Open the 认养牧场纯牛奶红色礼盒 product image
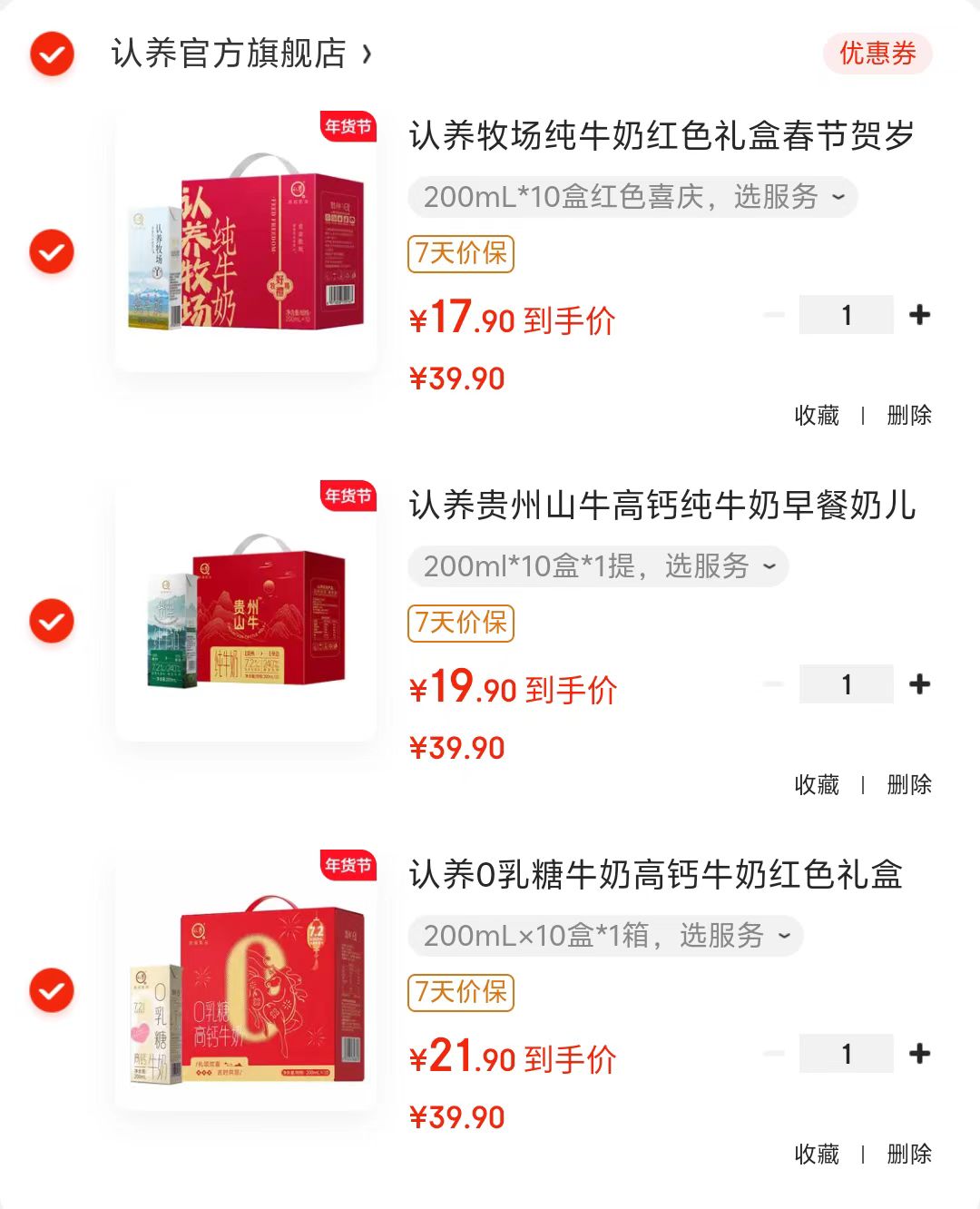The height and width of the screenshot is (1209, 980). pos(246,242)
